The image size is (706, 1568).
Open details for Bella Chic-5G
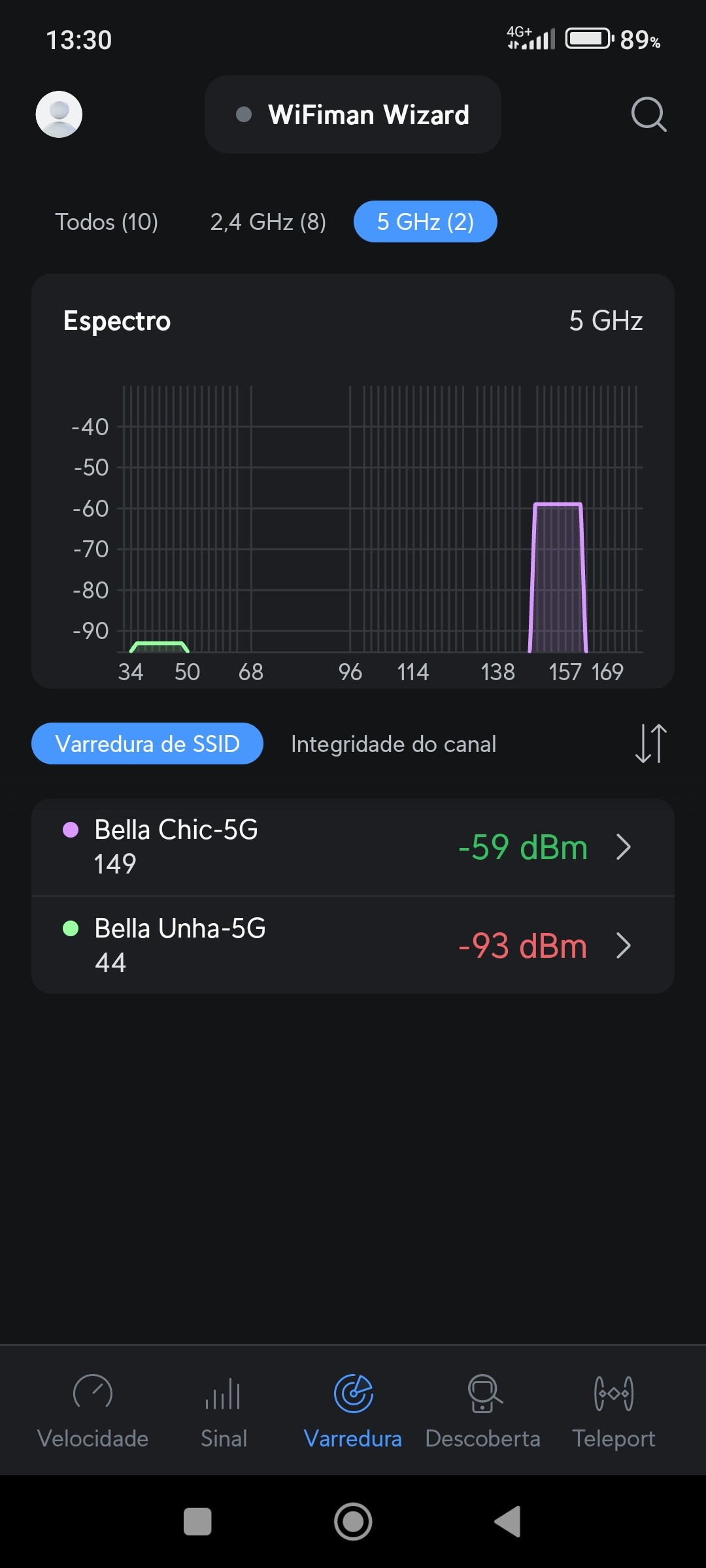pos(353,847)
